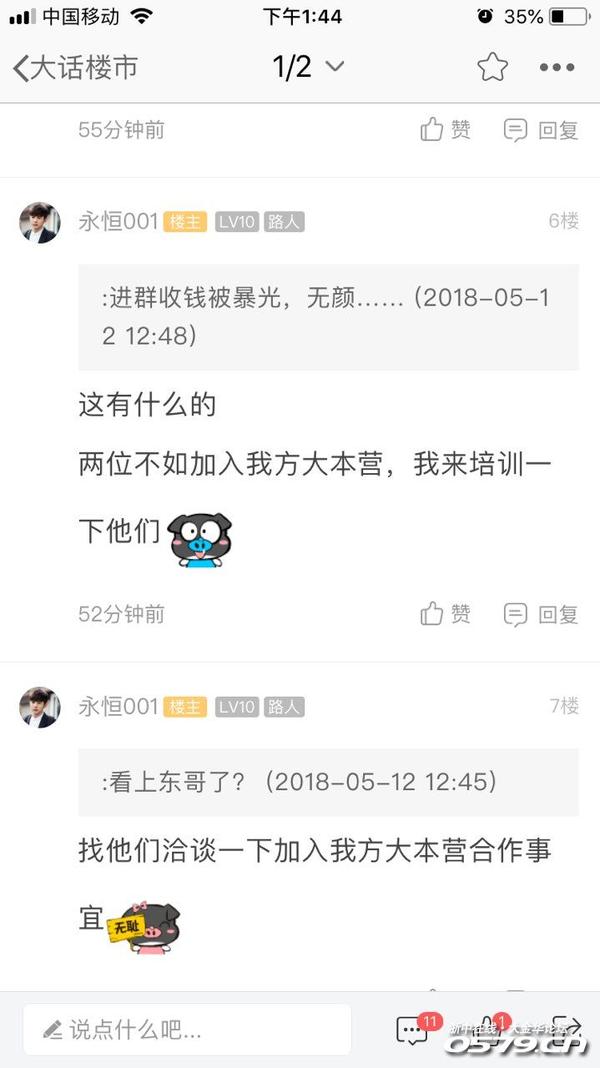Like the comment posted 55分钟前

point(445,130)
